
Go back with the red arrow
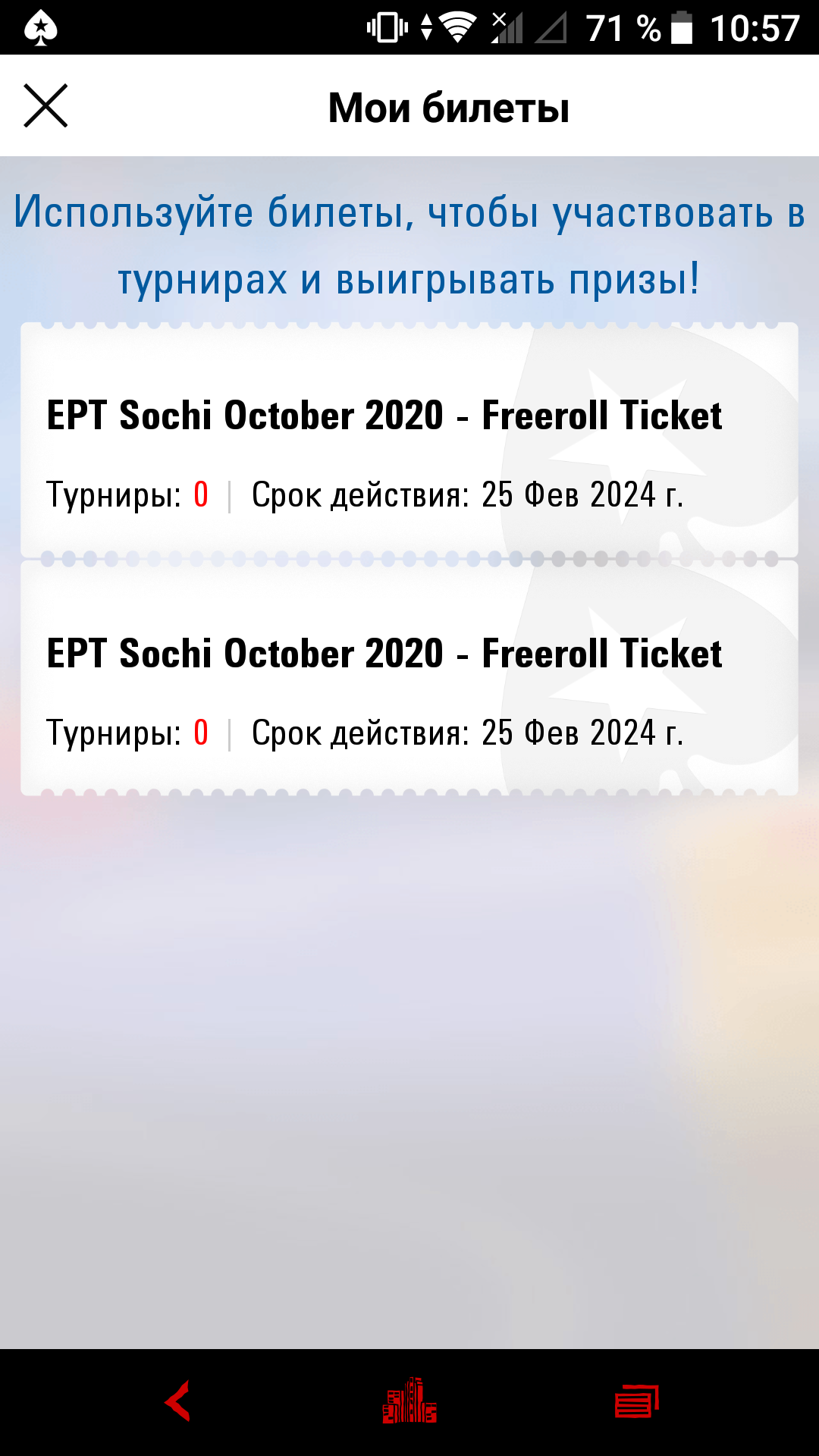[178, 1401]
